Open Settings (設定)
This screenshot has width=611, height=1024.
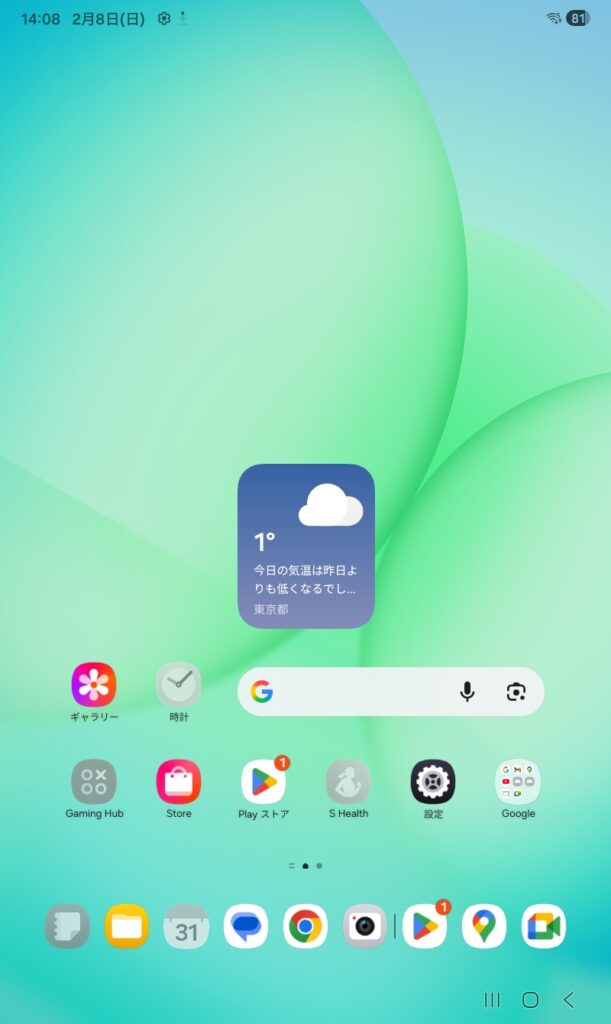(433, 782)
